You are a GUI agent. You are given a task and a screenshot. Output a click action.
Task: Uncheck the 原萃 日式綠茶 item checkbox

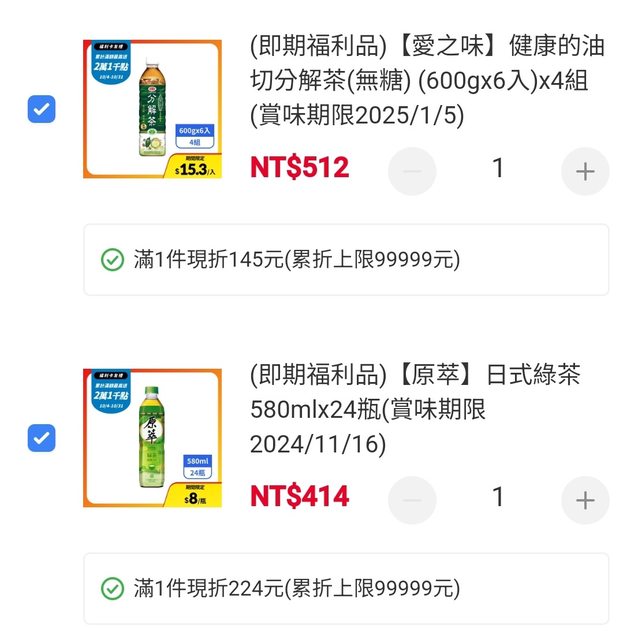(x=41, y=438)
